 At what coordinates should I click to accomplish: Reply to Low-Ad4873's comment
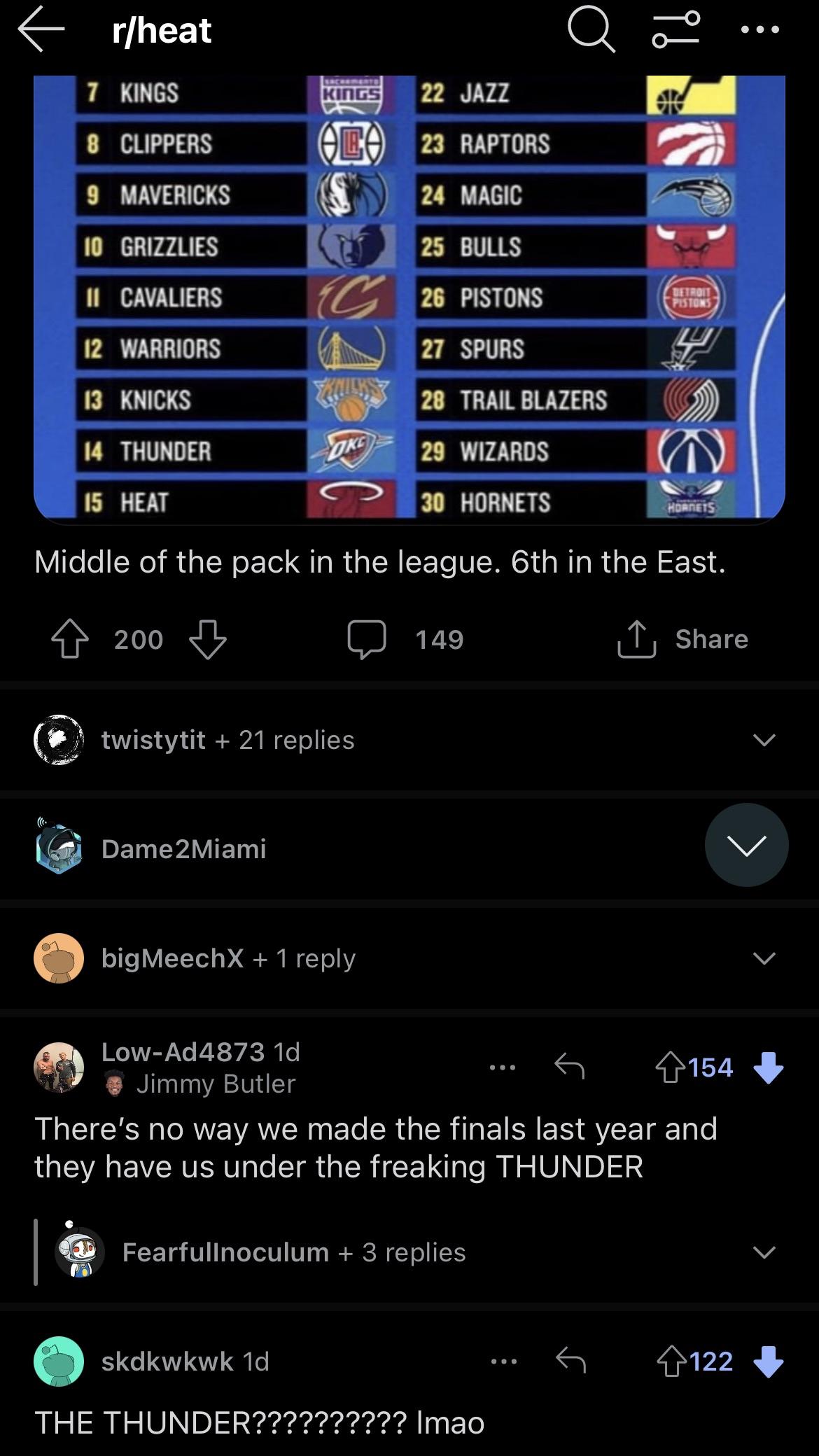tap(569, 1067)
